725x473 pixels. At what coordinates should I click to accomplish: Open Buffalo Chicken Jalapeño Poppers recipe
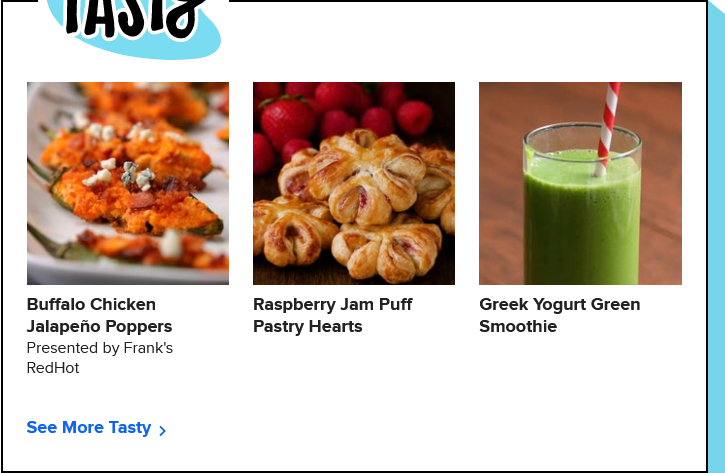(x=100, y=314)
